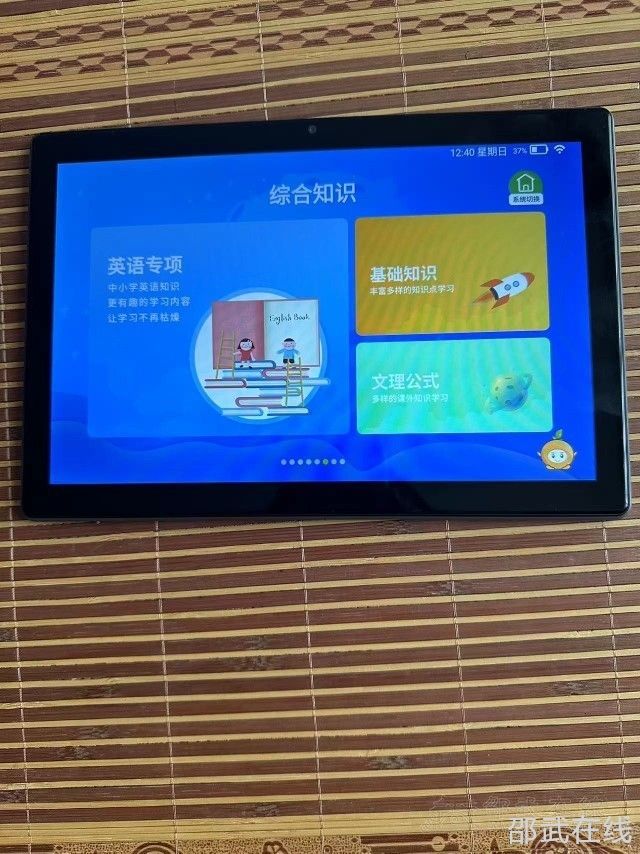
Task: Tap the 系统切换 home icon
Action: tap(525, 188)
